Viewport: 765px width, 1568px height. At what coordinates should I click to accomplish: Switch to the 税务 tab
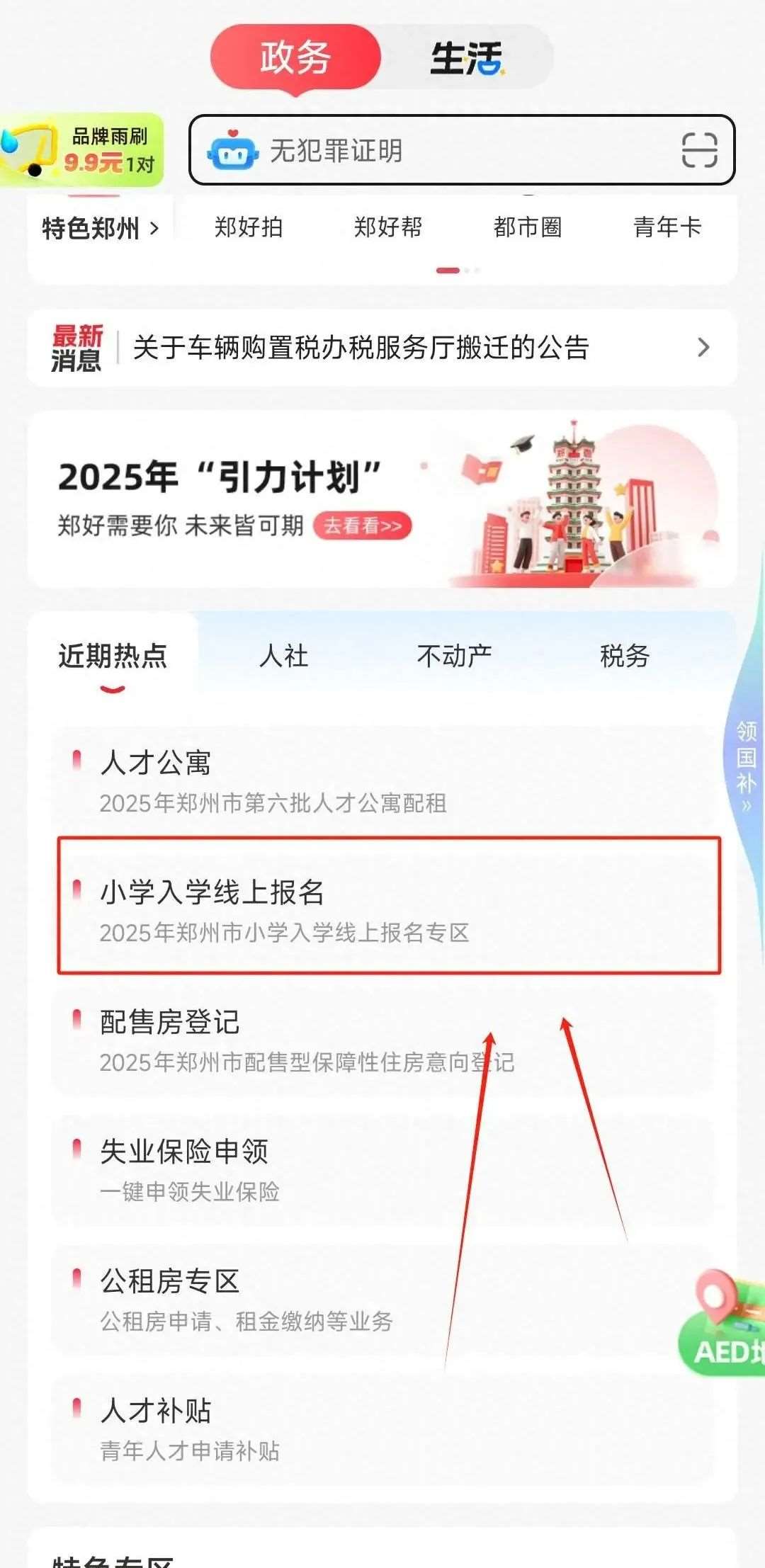coord(624,656)
